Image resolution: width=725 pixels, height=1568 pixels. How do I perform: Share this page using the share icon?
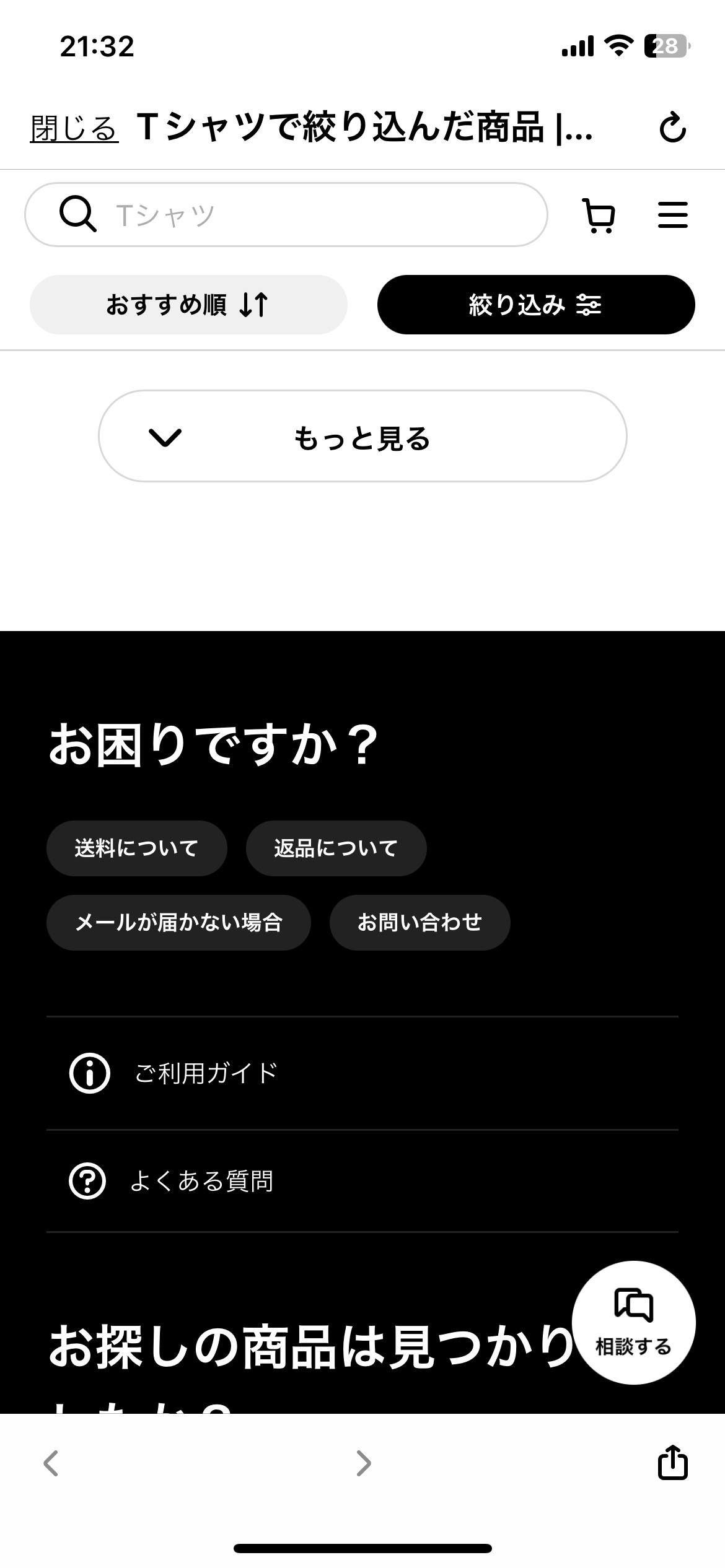tap(672, 1462)
